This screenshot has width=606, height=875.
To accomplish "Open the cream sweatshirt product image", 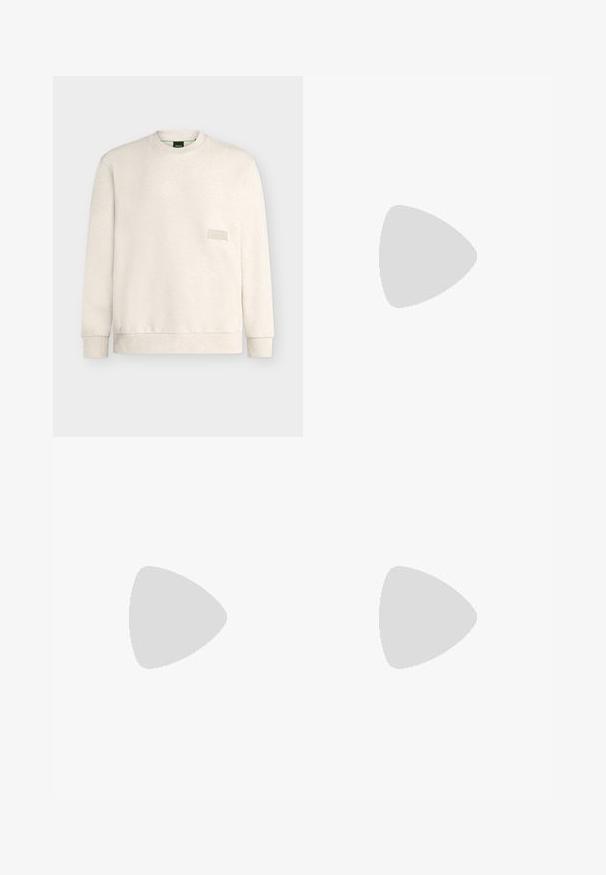I will point(178,256).
